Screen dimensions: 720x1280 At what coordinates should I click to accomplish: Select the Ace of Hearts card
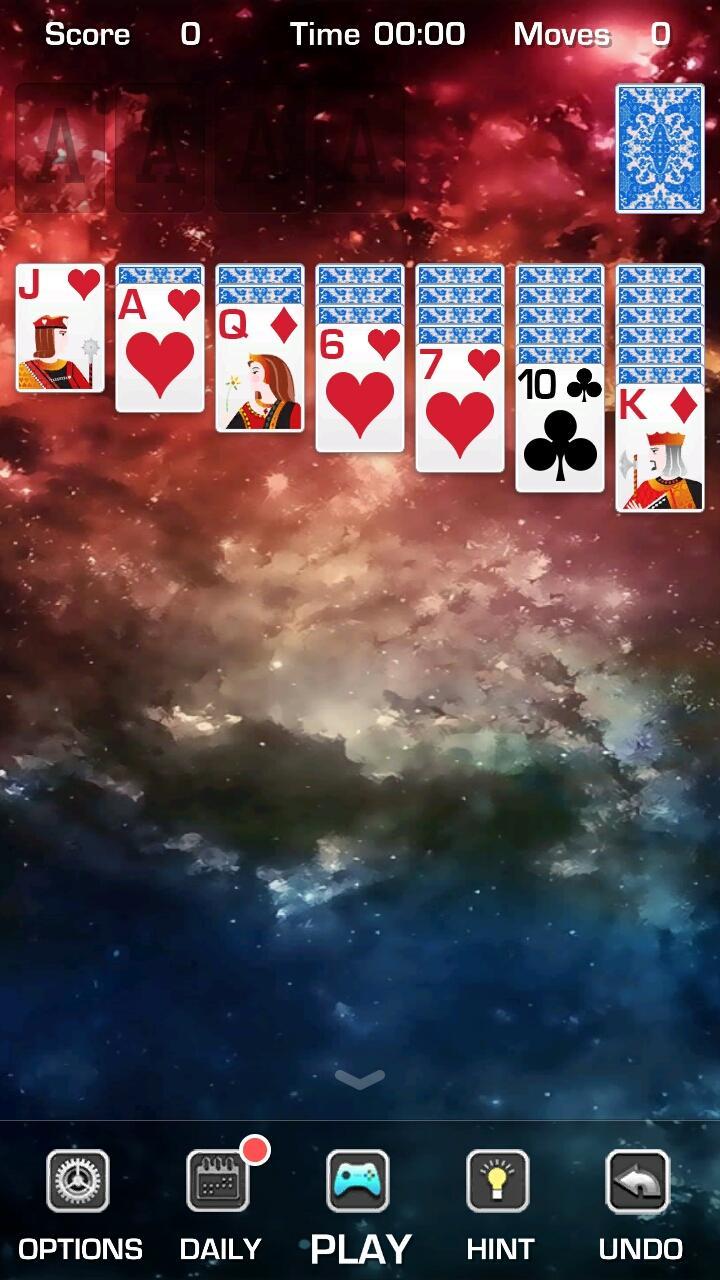pyautogui.click(x=160, y=349)
